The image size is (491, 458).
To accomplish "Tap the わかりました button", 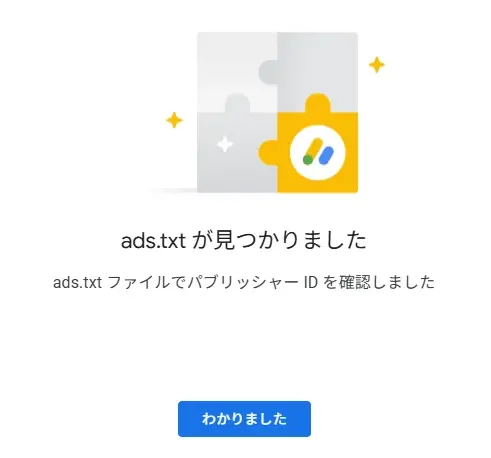I will 244,419.
